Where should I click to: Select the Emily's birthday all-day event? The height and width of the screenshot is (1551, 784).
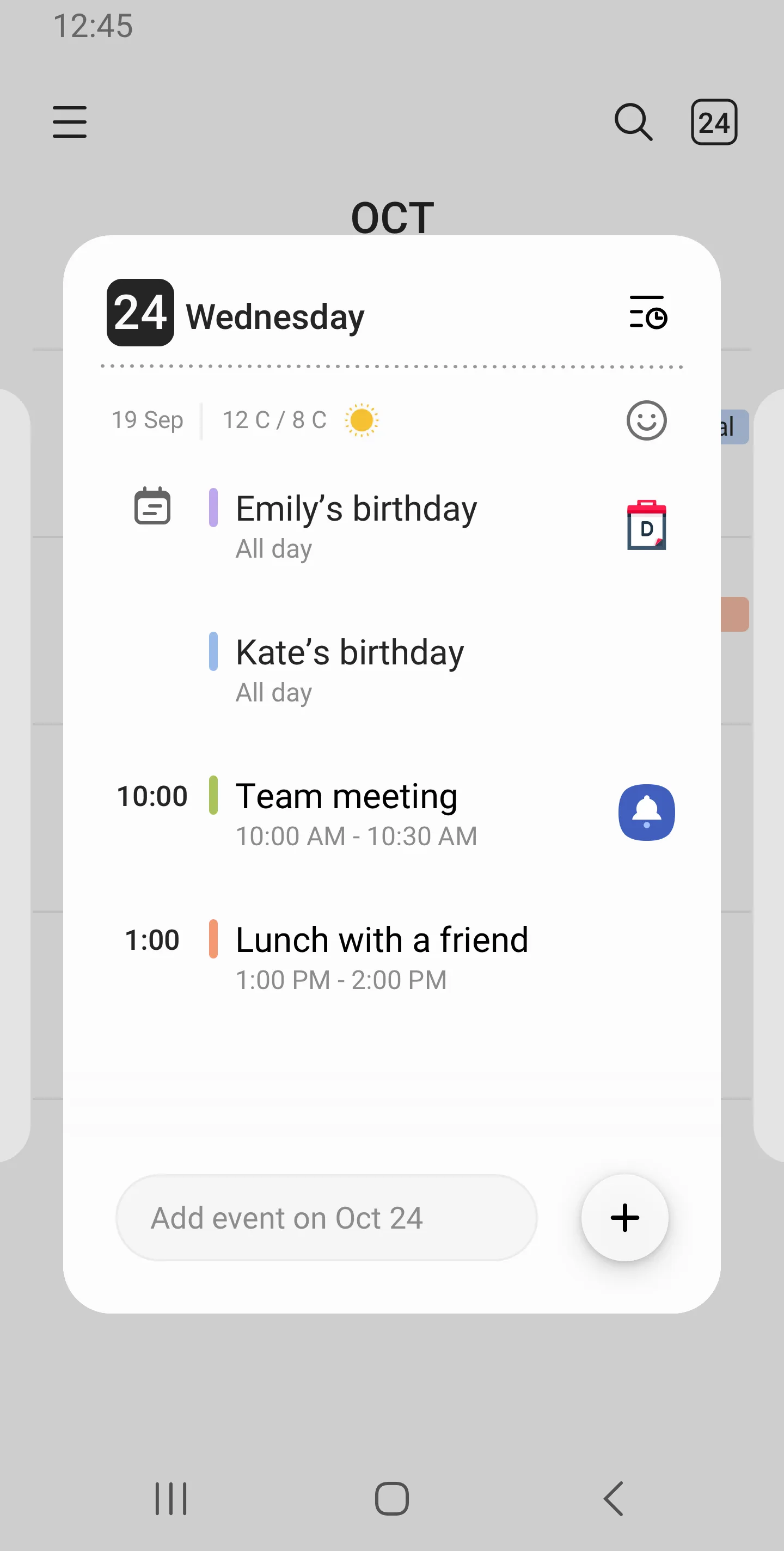[x=356, y=509]
